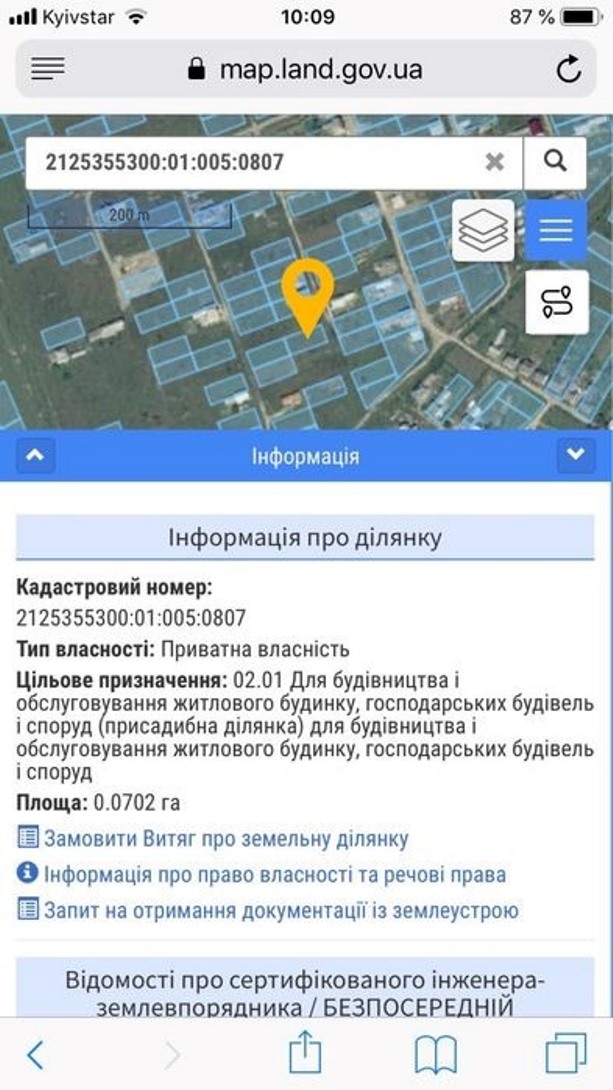Image resolution: width=613 pixels, height=1090 pixels.
Task: Expand Інформація panel with up arrow
Action: point(35,455)
